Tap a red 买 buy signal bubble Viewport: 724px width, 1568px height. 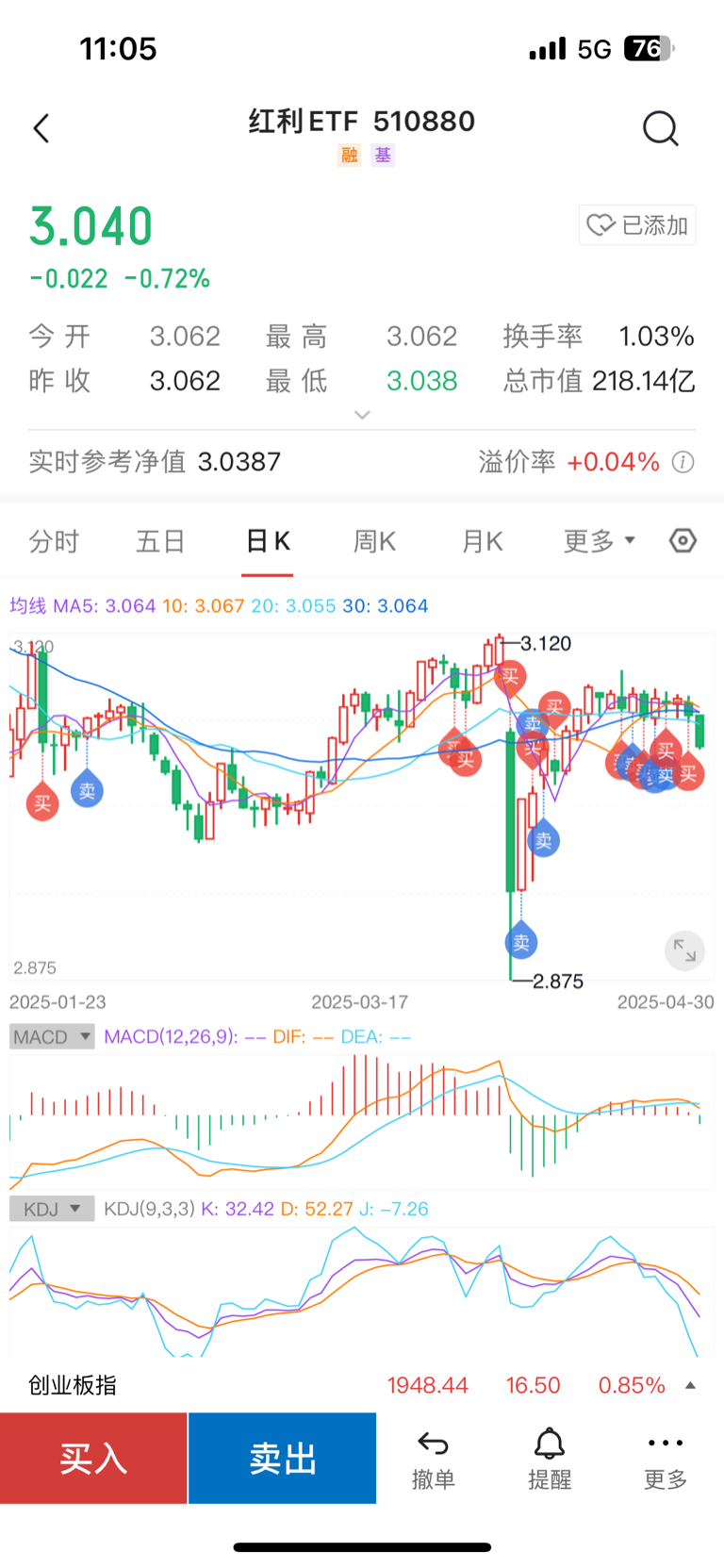pyautogui.click(x=41, y=802)
